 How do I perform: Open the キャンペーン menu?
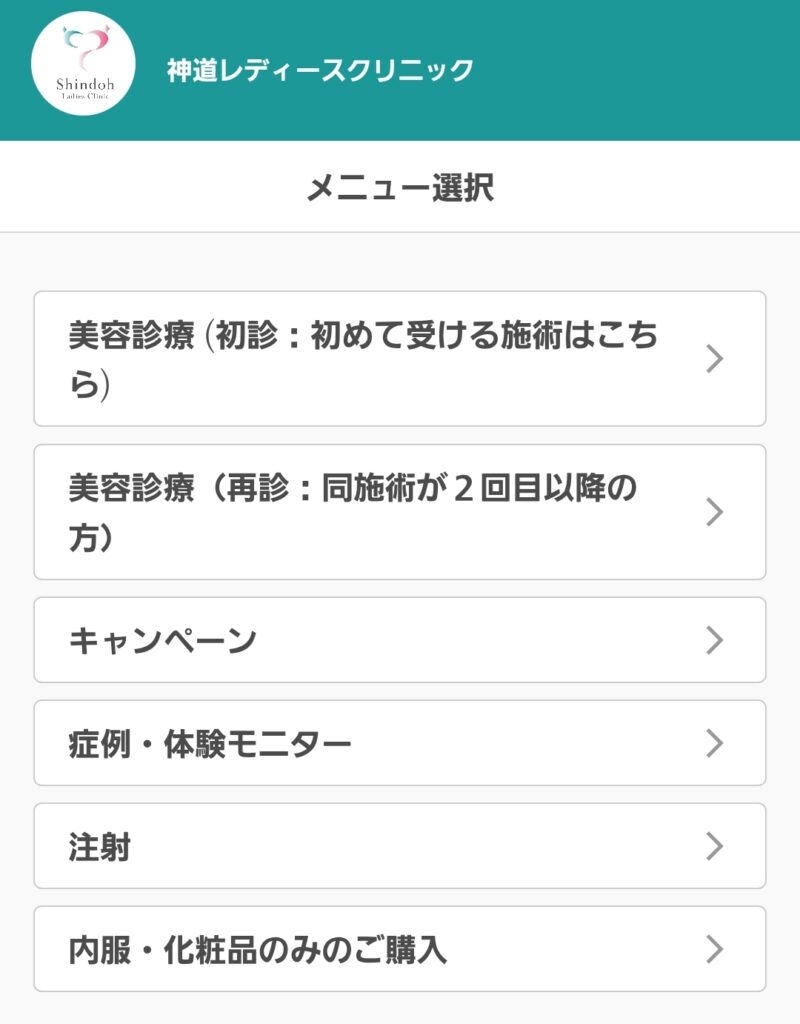click(400, 640)
